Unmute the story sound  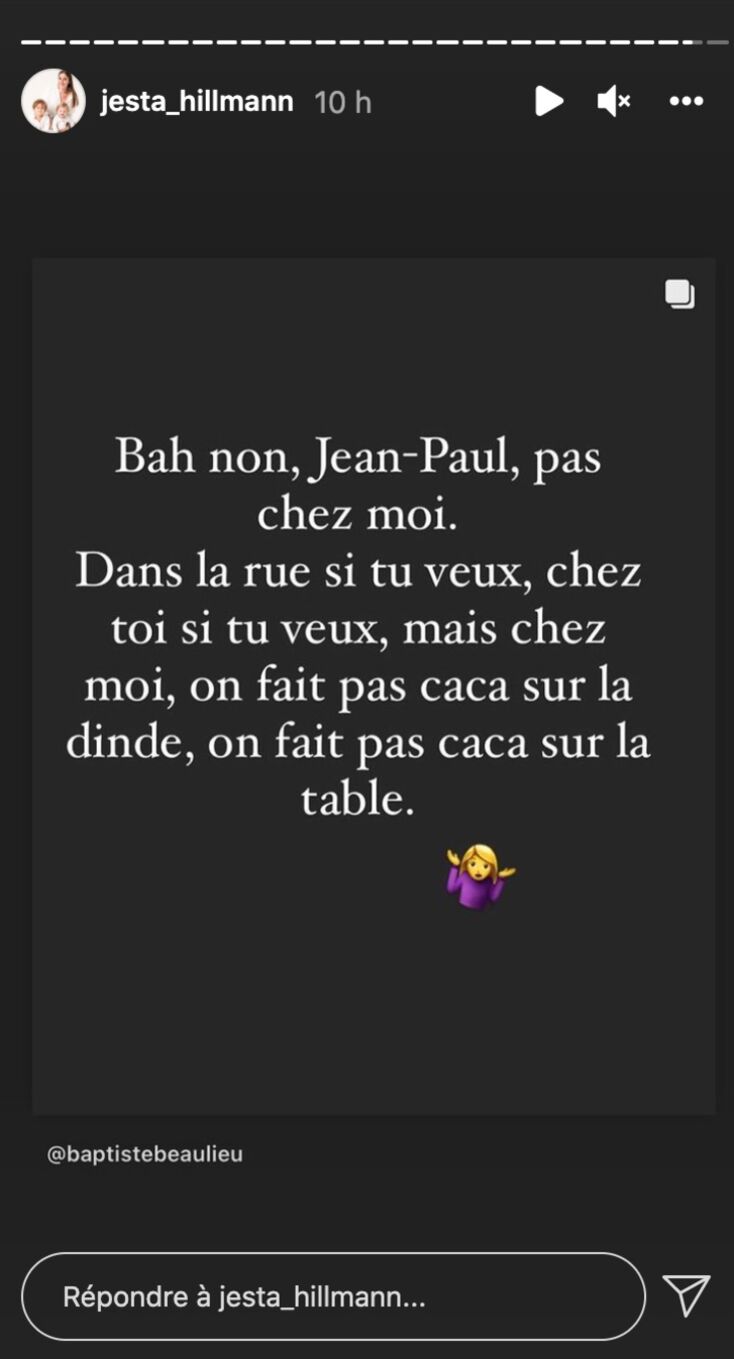click(x=613, y=101)
